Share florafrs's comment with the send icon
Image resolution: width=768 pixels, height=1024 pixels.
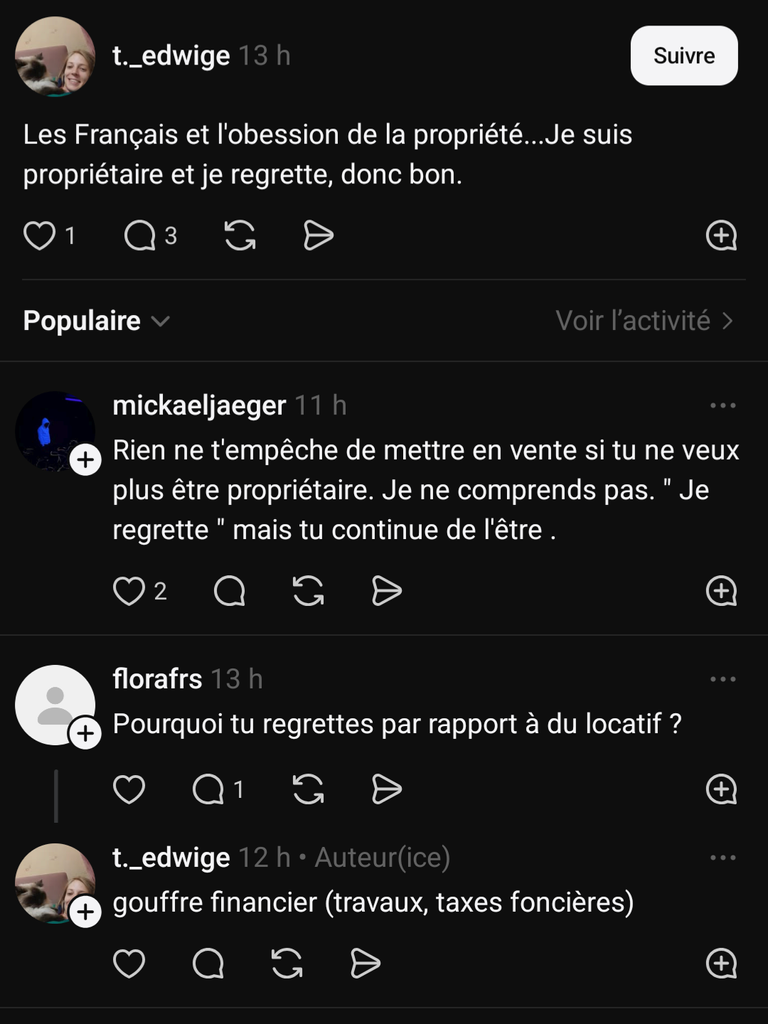(x=386, y=790)
